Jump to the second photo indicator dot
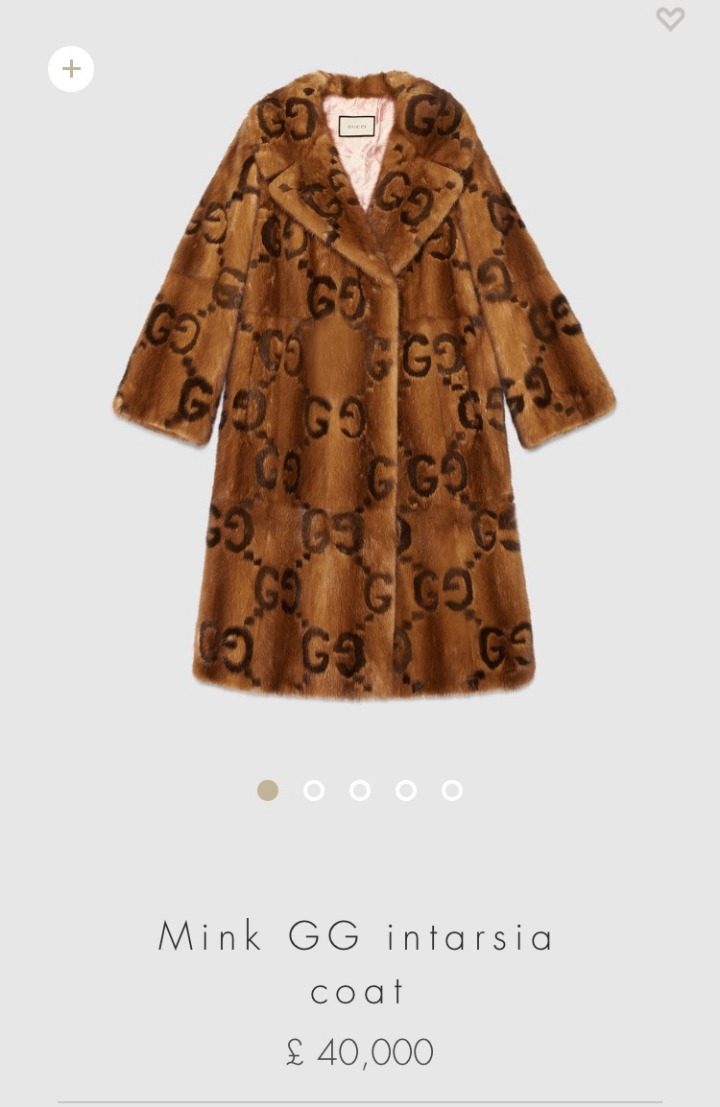This screenshot has width=720, height=1107. point(314,791)
